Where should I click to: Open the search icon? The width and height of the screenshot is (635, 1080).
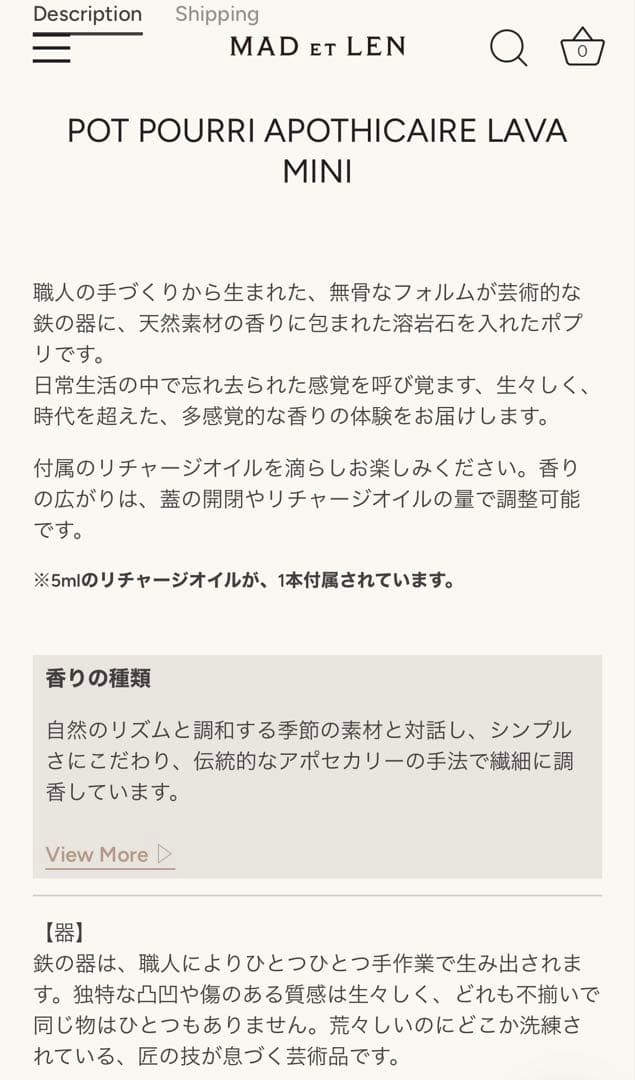pyautogui.click(x=508, y=47)
